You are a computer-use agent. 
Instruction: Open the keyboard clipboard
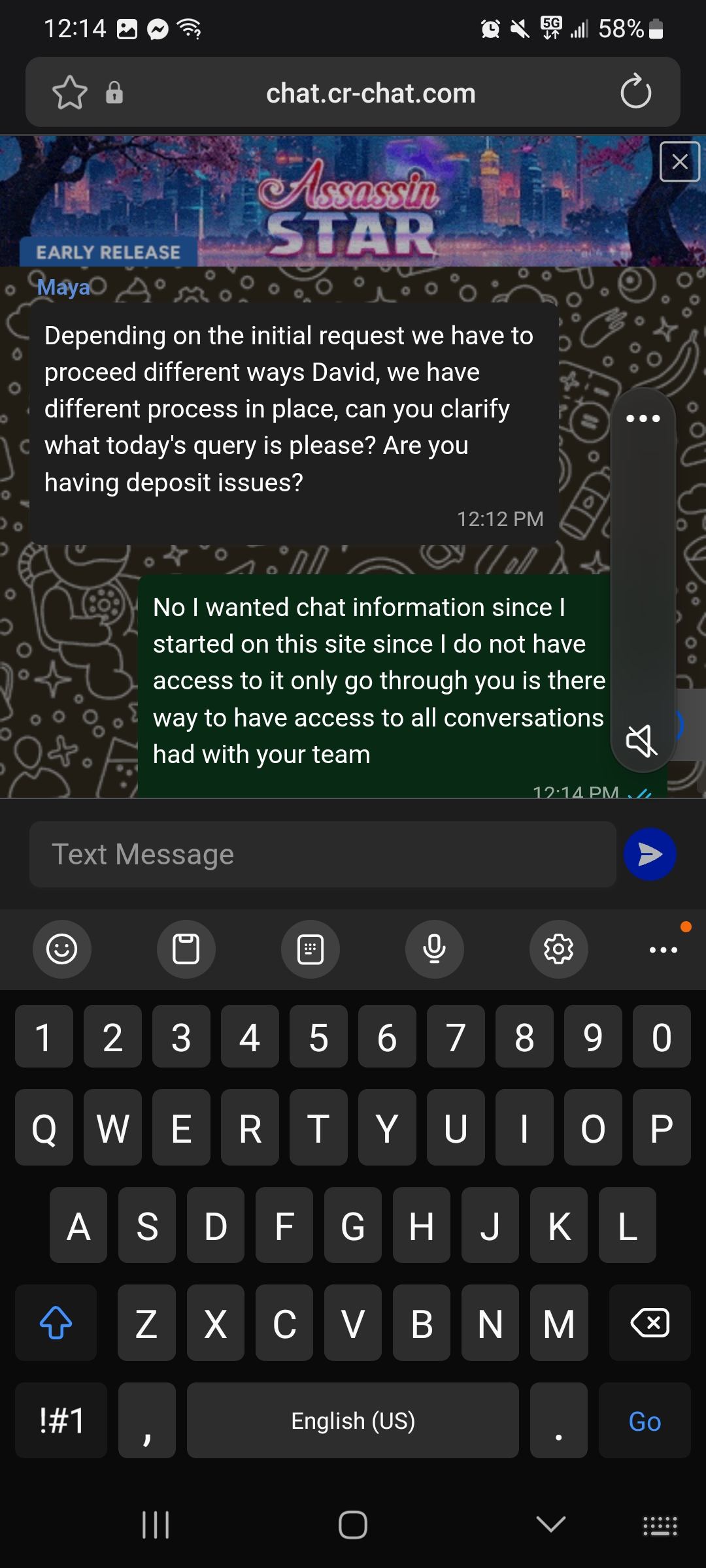[186, 949]
